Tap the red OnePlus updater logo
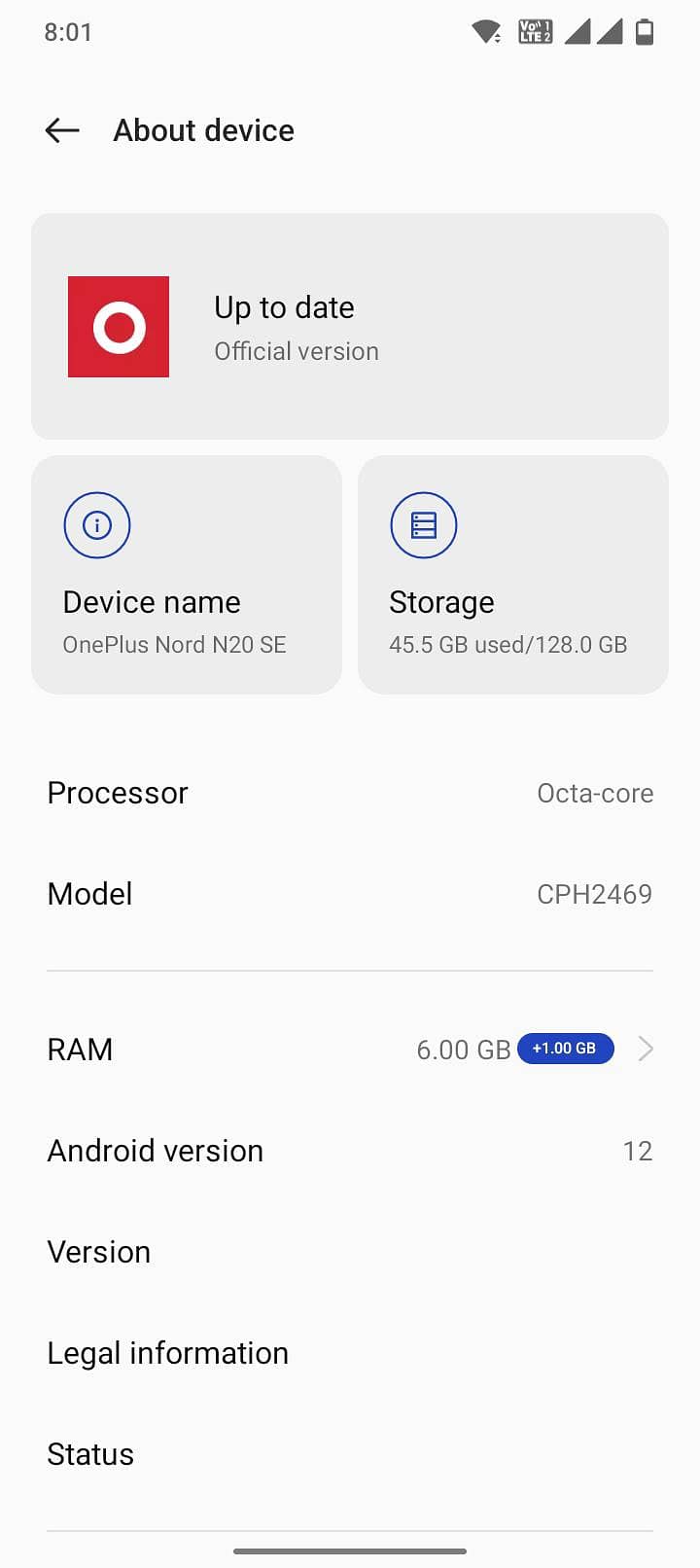700x1568 pixels. coord(118,327)
